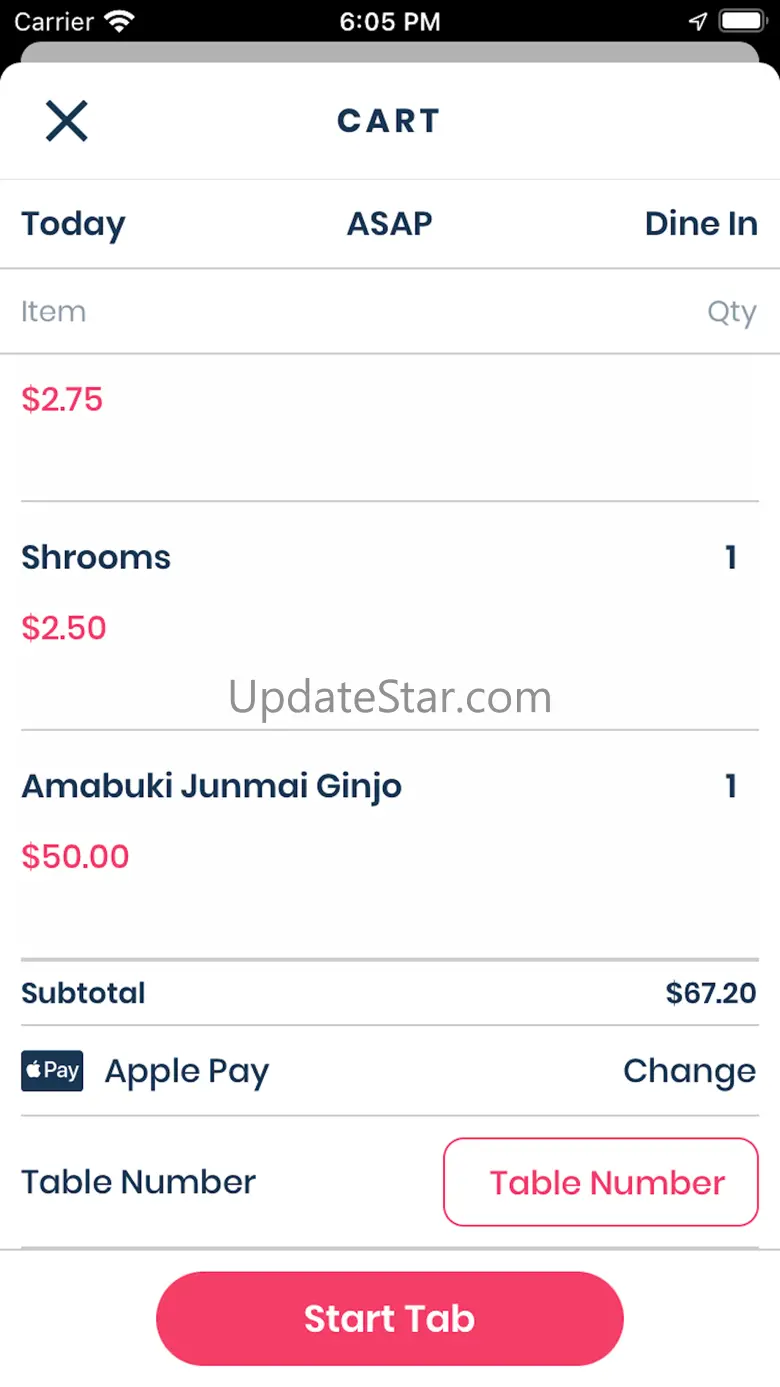The height and width of the screenshot is (1387, 780).
Task: Enter a table number in the field
Action: [x=601, y=1182]
